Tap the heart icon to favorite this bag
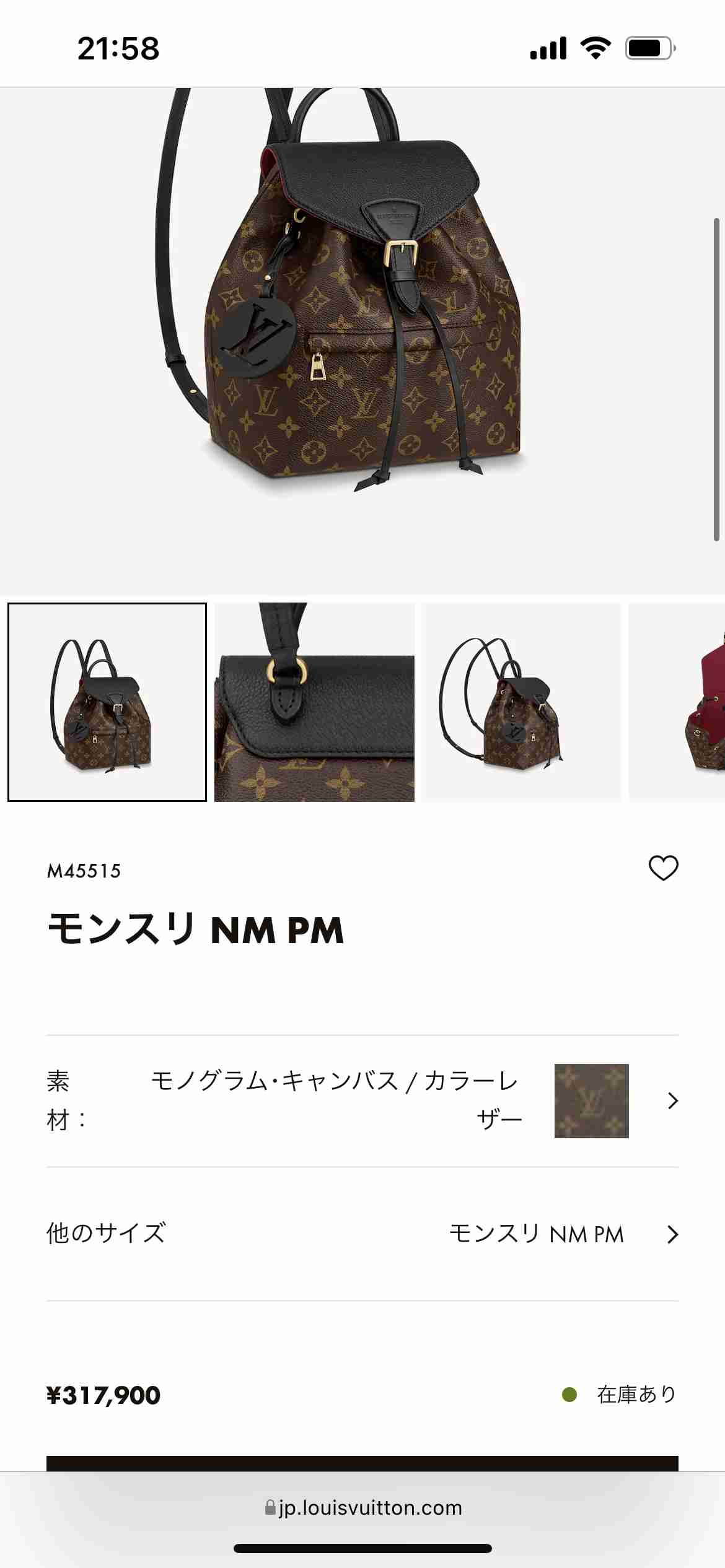This screenshot has width=725, height=1568. 662,868
